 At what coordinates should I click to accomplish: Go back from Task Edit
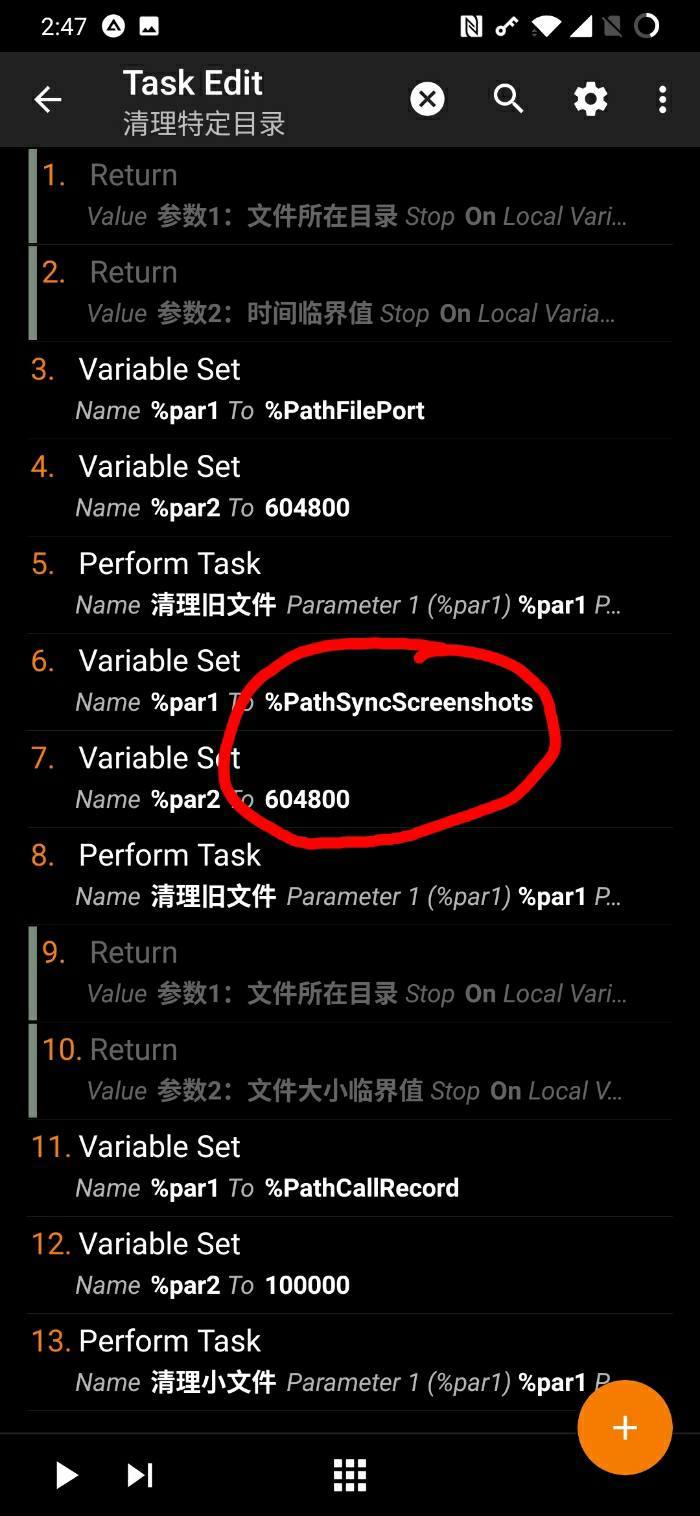(x=47, y=99)
